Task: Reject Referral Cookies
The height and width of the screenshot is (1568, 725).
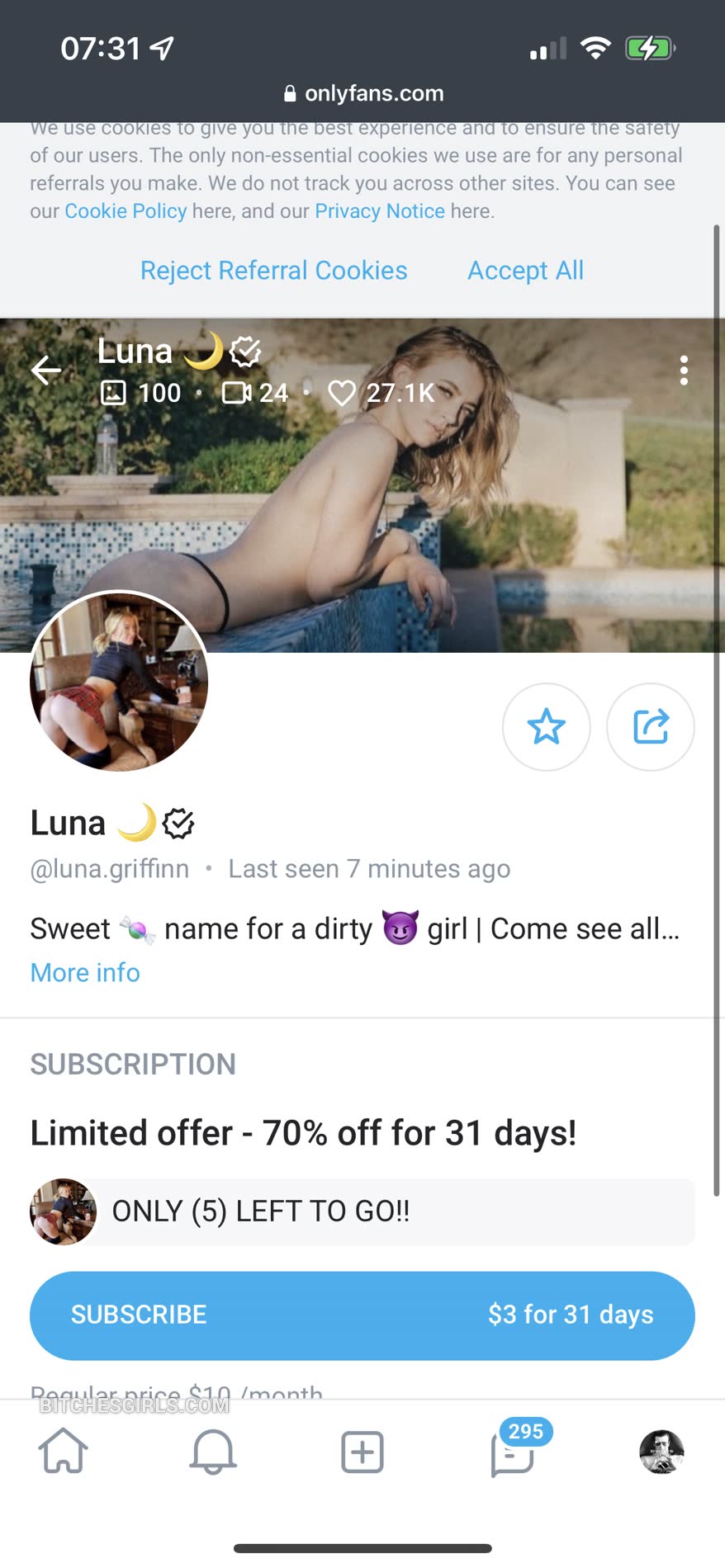Action: click(273, 271)
